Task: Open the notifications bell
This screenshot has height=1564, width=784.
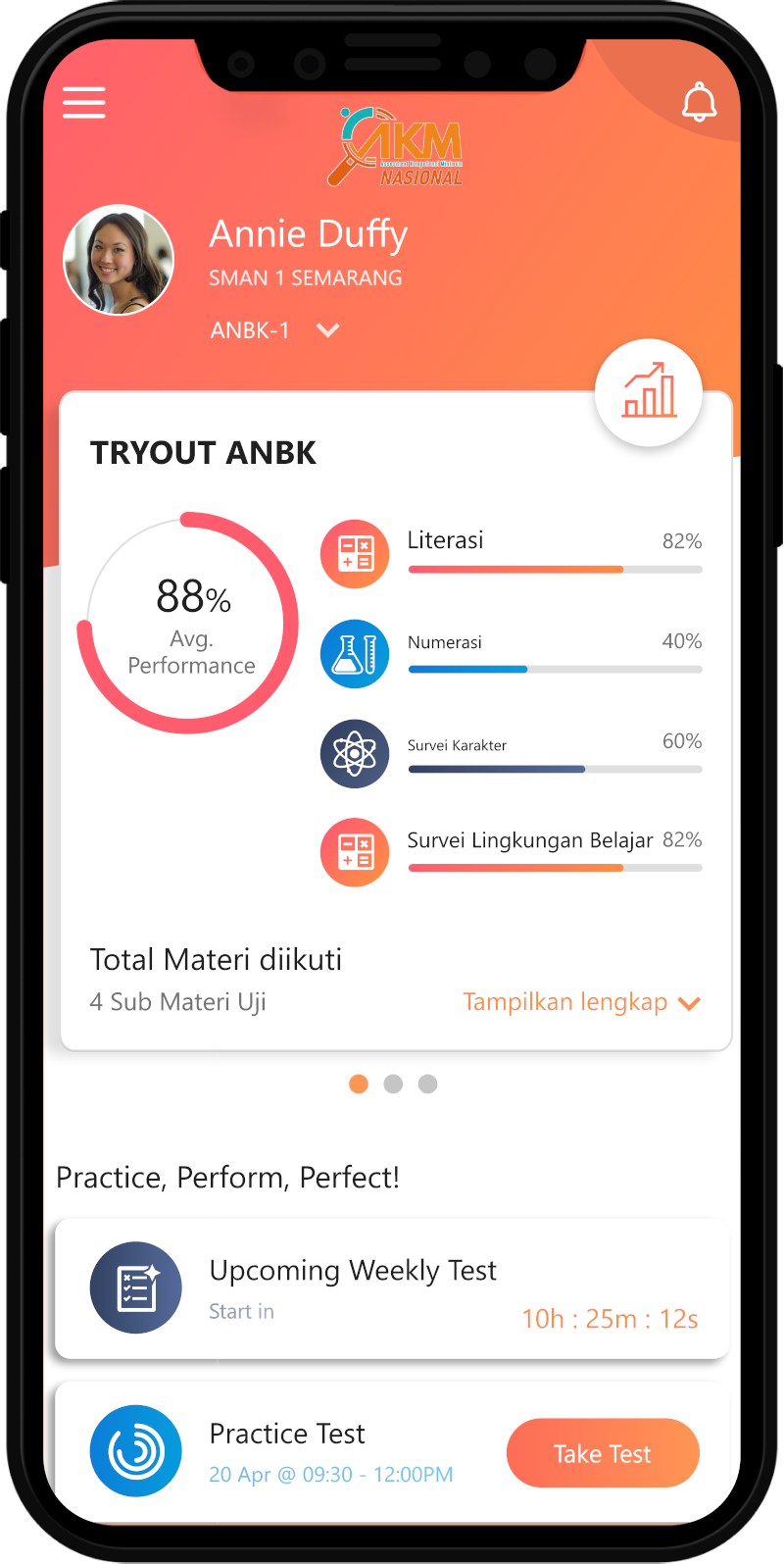Action: (x=699, y=102)
